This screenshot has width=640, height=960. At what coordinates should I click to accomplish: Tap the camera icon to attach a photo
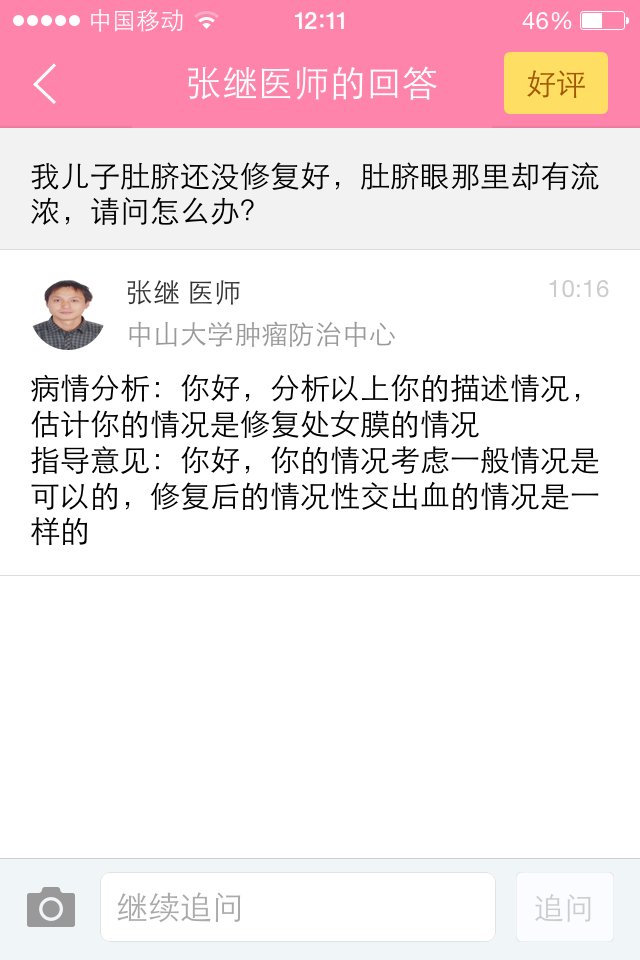51,908
